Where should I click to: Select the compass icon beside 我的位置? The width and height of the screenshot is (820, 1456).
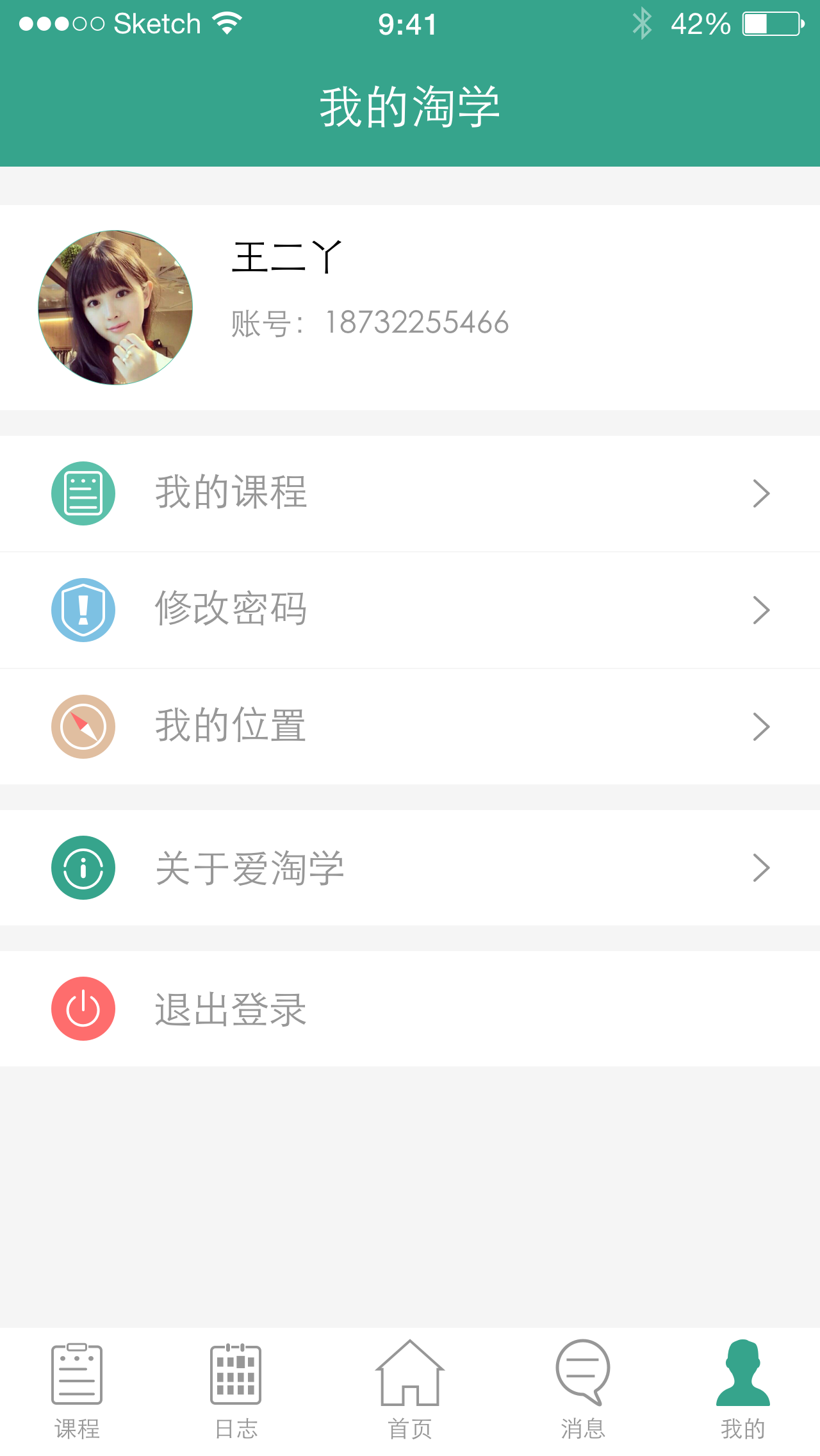tap(82, 726)
